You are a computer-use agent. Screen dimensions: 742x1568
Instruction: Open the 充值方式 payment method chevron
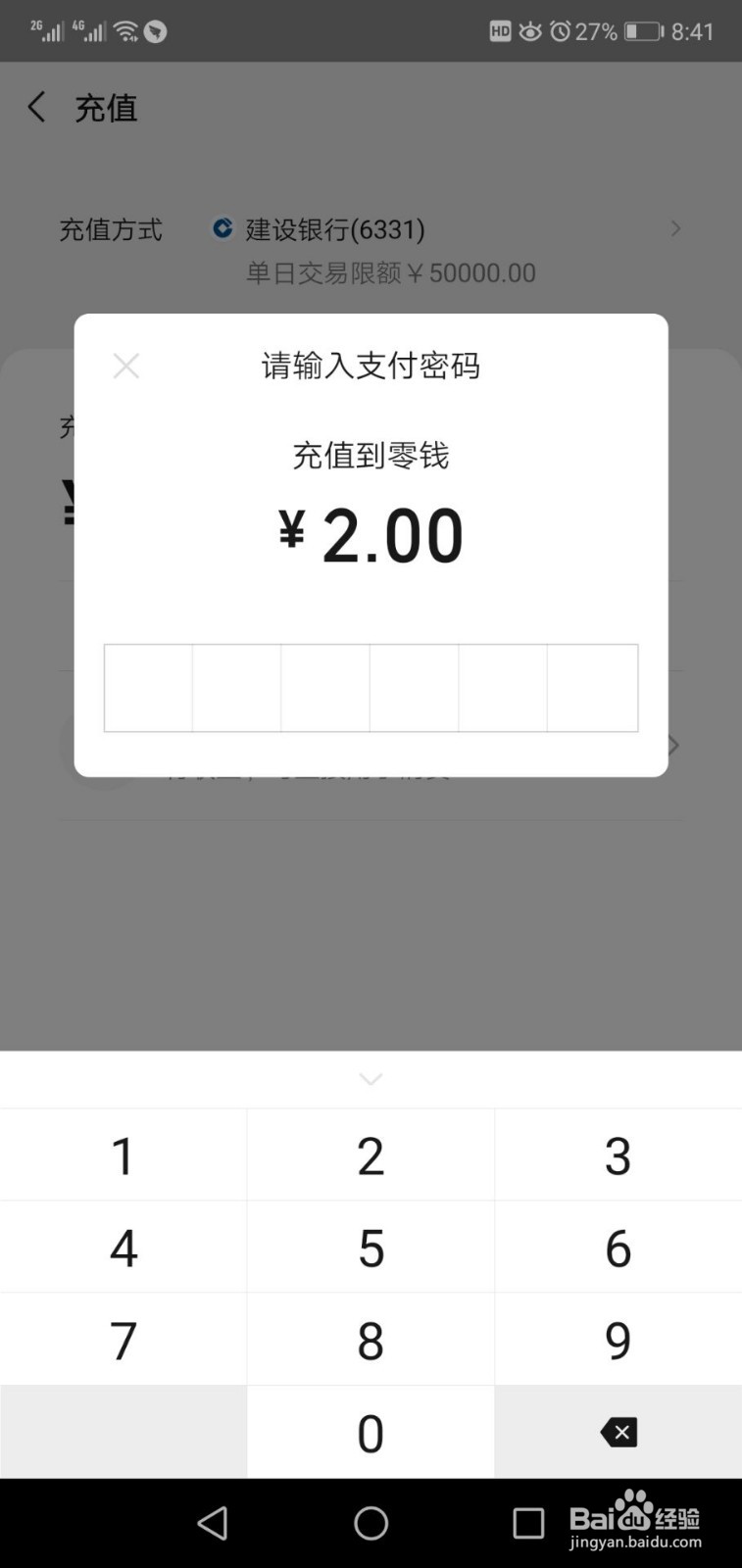pyautogui.click(x=675, y=229)
